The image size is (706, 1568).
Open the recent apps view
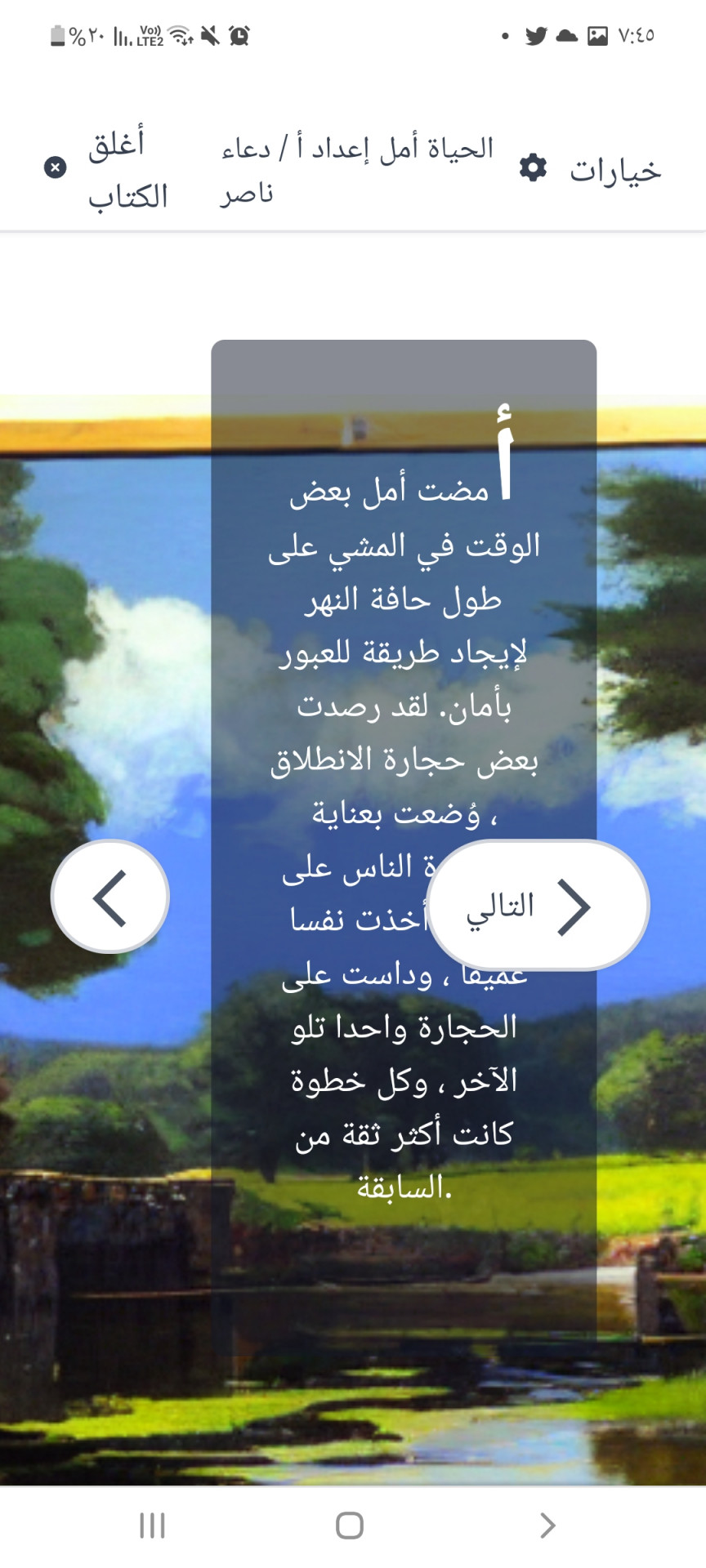tap(152, 1525)
